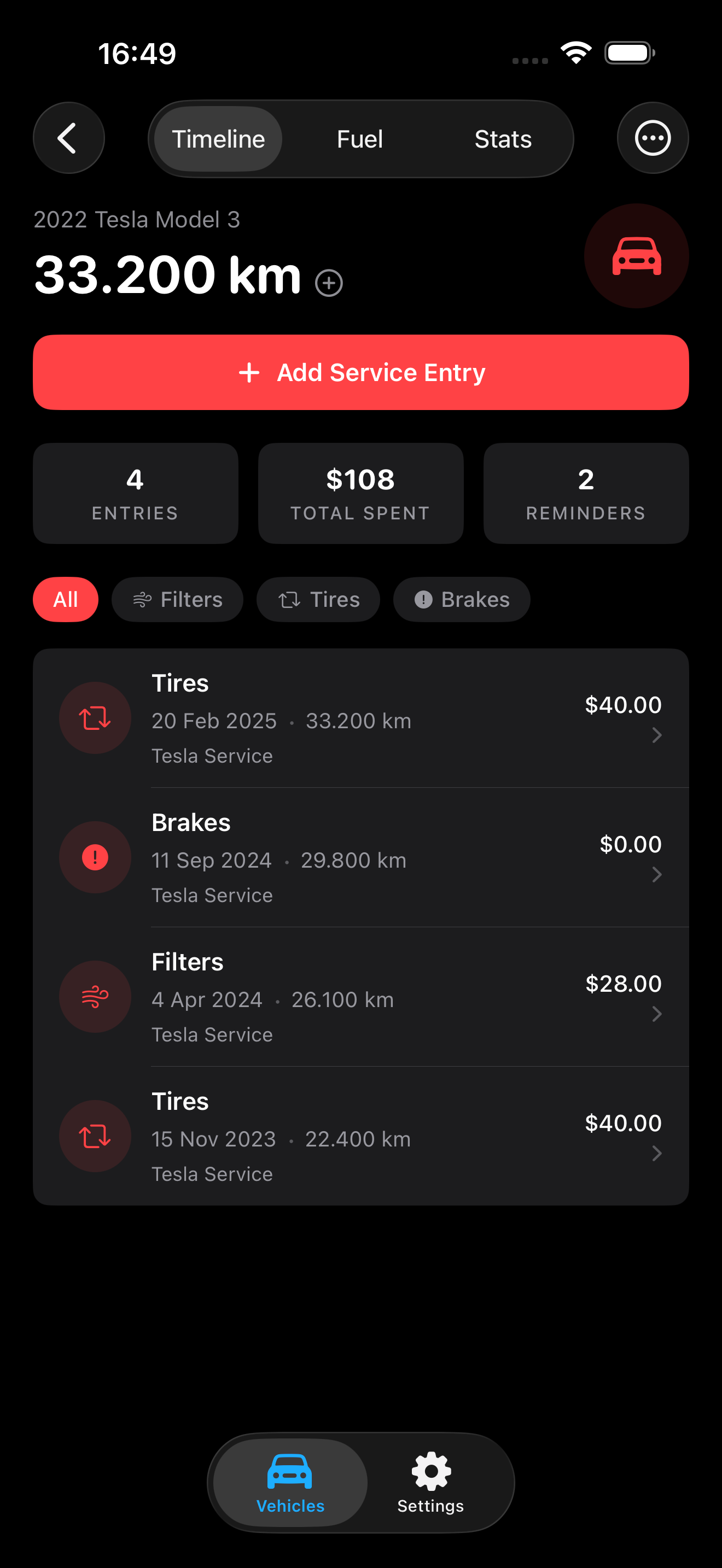Expand the Brakes service entry details
The image size is (722, 1568).
(656, 875)
